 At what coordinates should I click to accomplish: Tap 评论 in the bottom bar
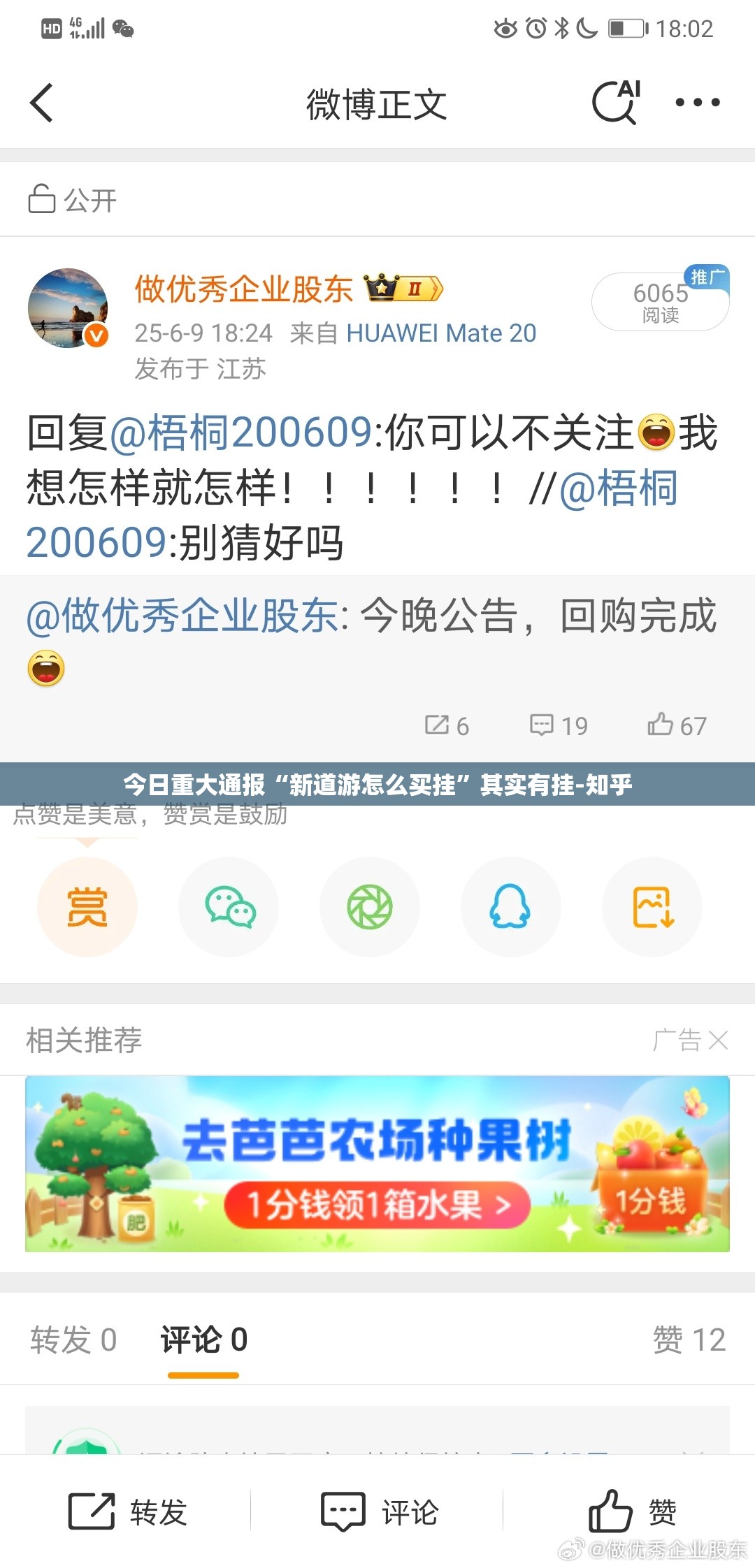click(380, 1512)
